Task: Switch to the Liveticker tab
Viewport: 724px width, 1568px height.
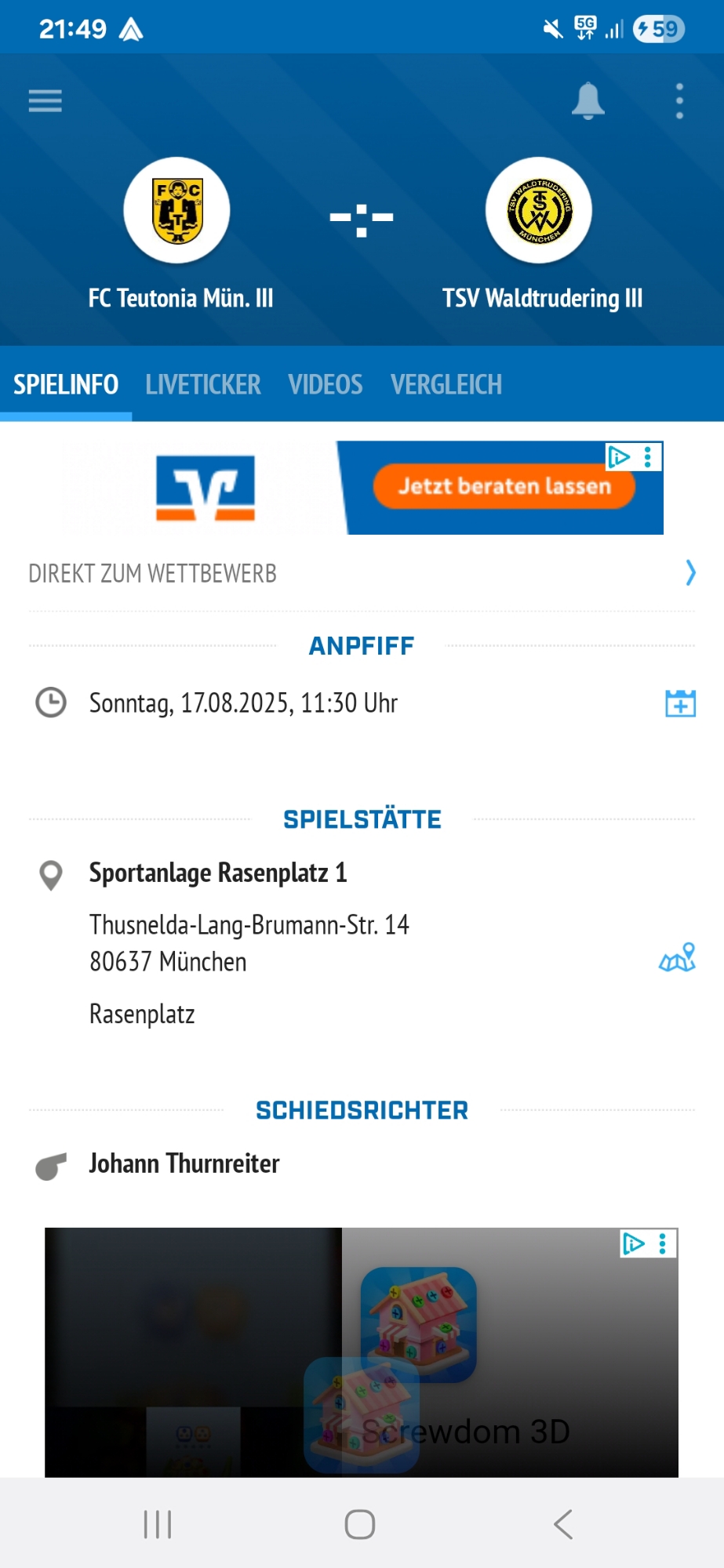Action: pyautogui.click(x=203, y=385)
